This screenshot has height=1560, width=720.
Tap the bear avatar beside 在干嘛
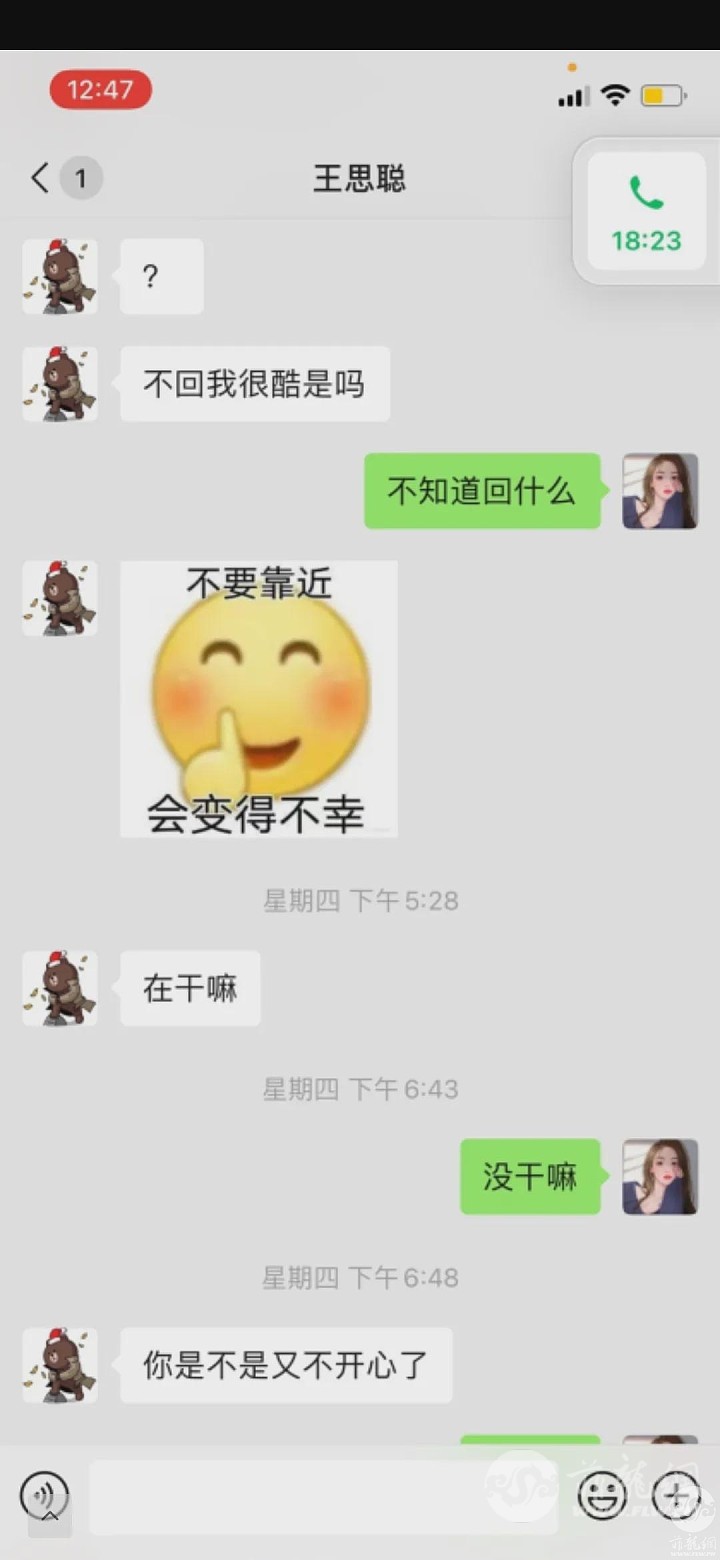[60, 988]
